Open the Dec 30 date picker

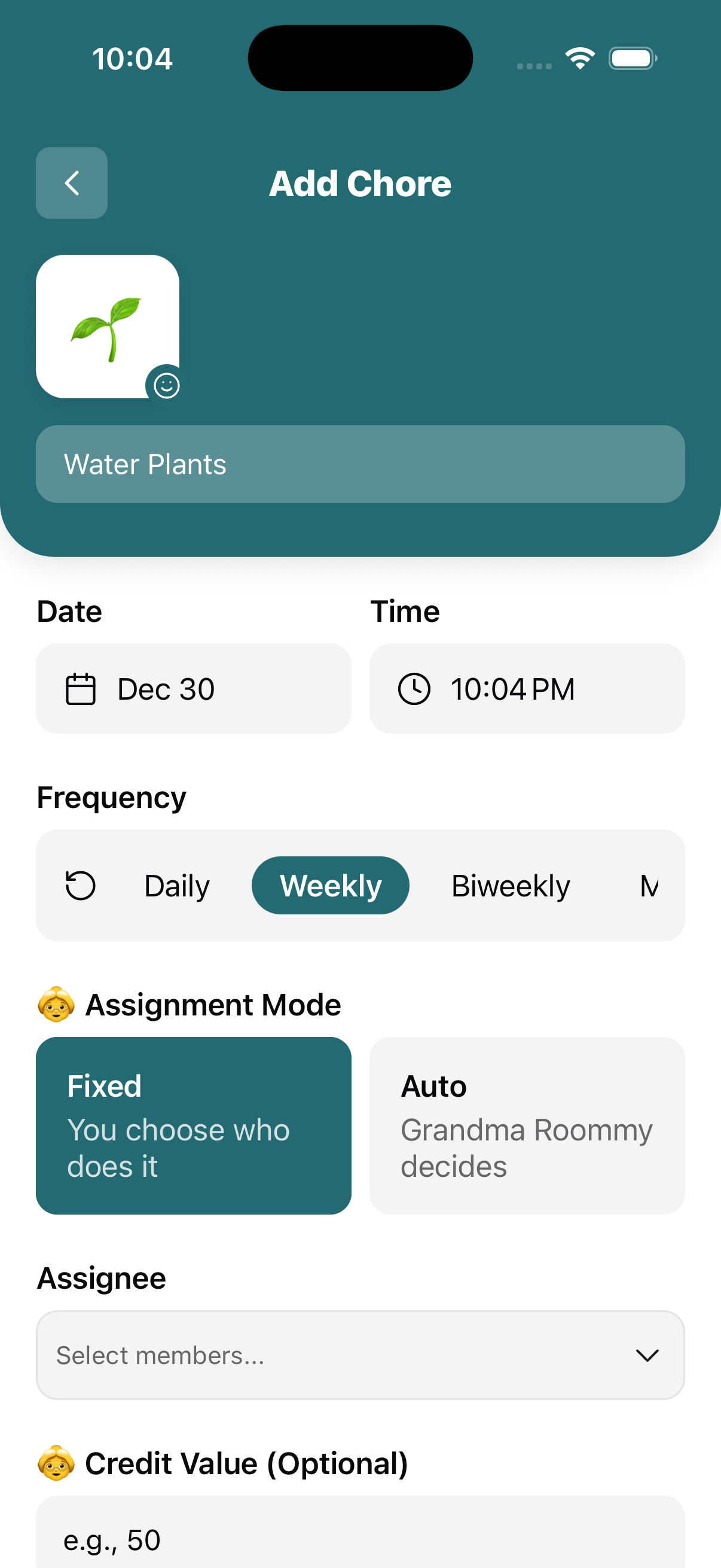[x=194, y=688]
